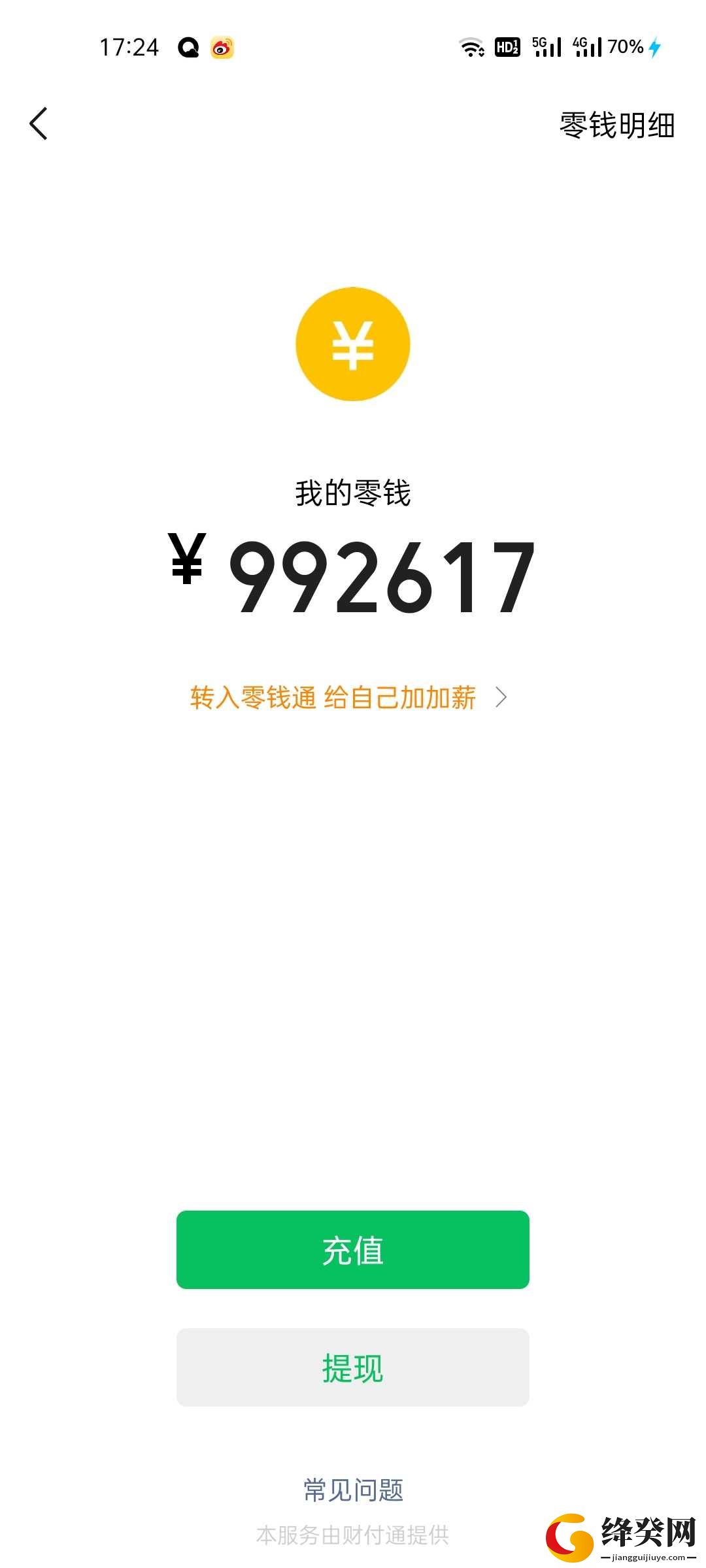Go back using the top-left arrow
This screenshot has width=706, height=1568.
(x=39, y=123)
